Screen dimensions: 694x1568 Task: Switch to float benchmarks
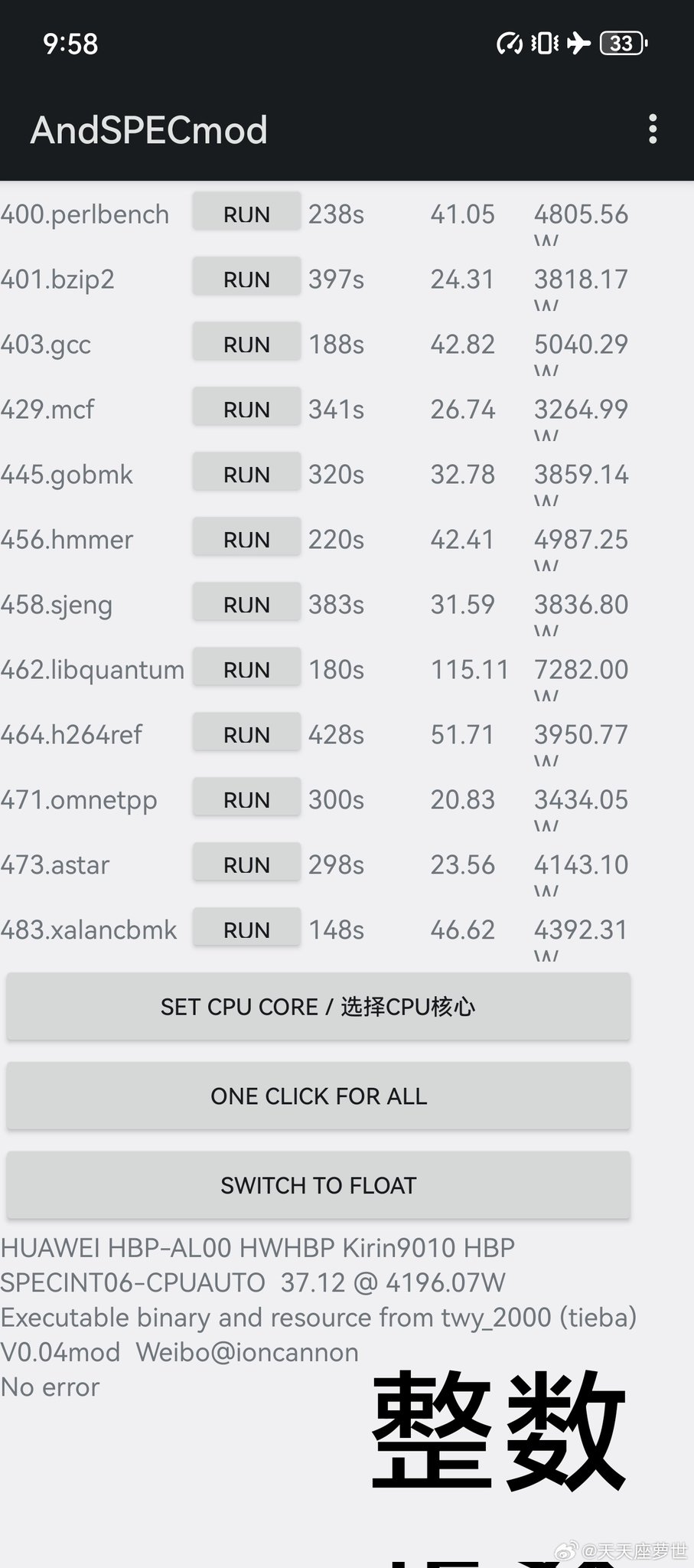(318, 1185)
